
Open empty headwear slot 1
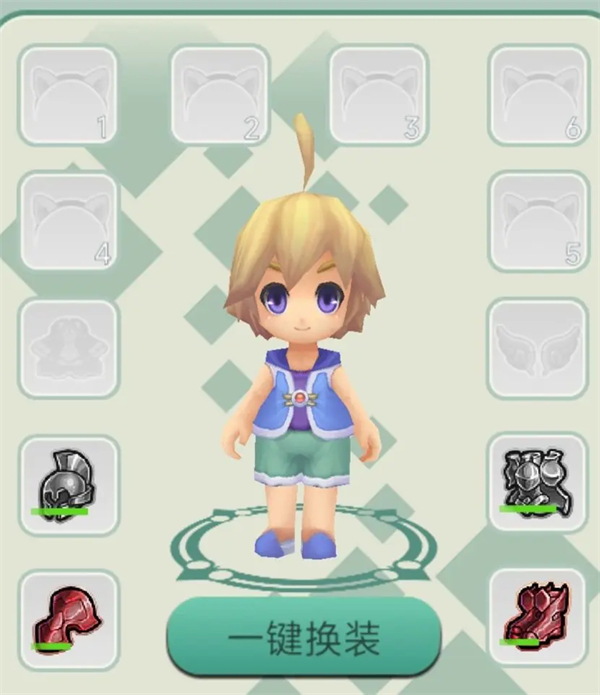[x=69, y=96]
